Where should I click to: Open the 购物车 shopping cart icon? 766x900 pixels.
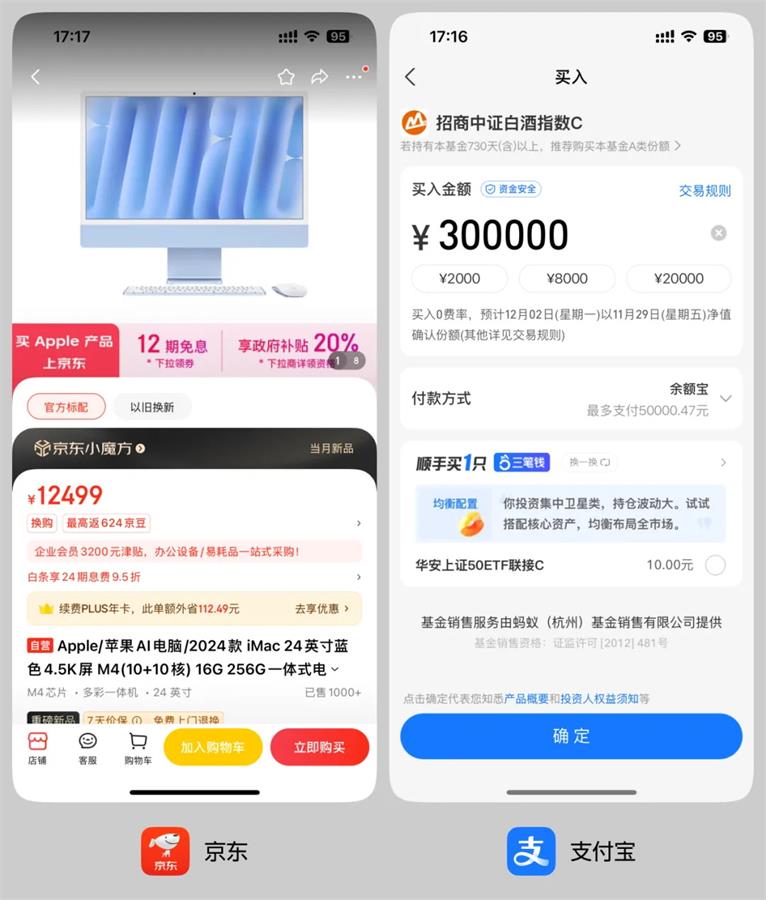[139, 745]
